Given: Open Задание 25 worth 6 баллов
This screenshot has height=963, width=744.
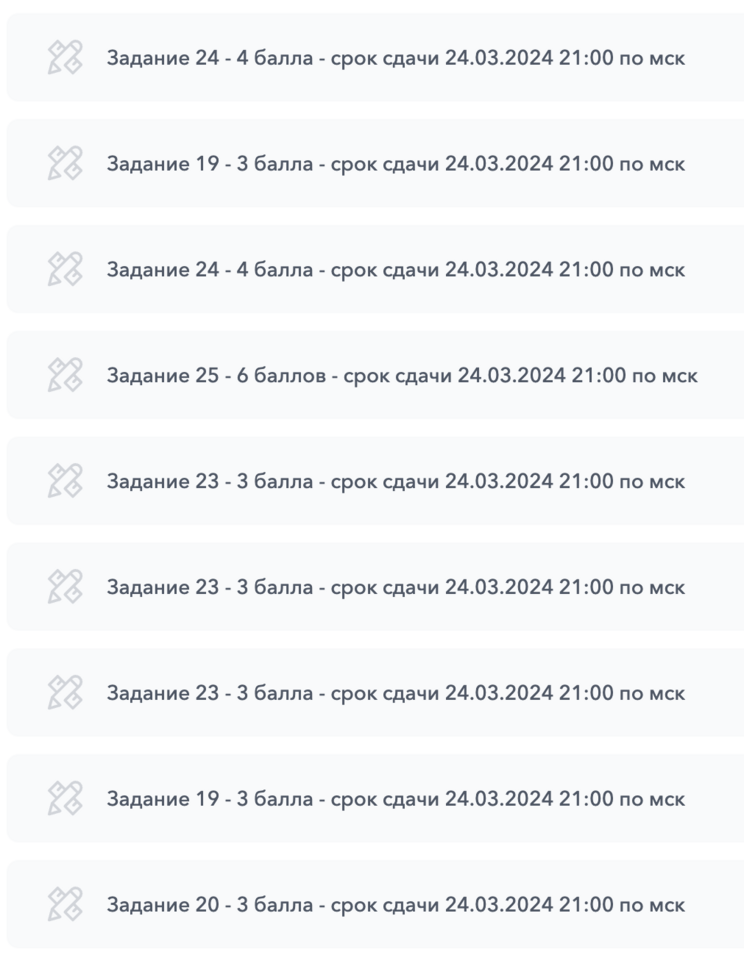Looking at the screenshot, I should coord(401,376).
